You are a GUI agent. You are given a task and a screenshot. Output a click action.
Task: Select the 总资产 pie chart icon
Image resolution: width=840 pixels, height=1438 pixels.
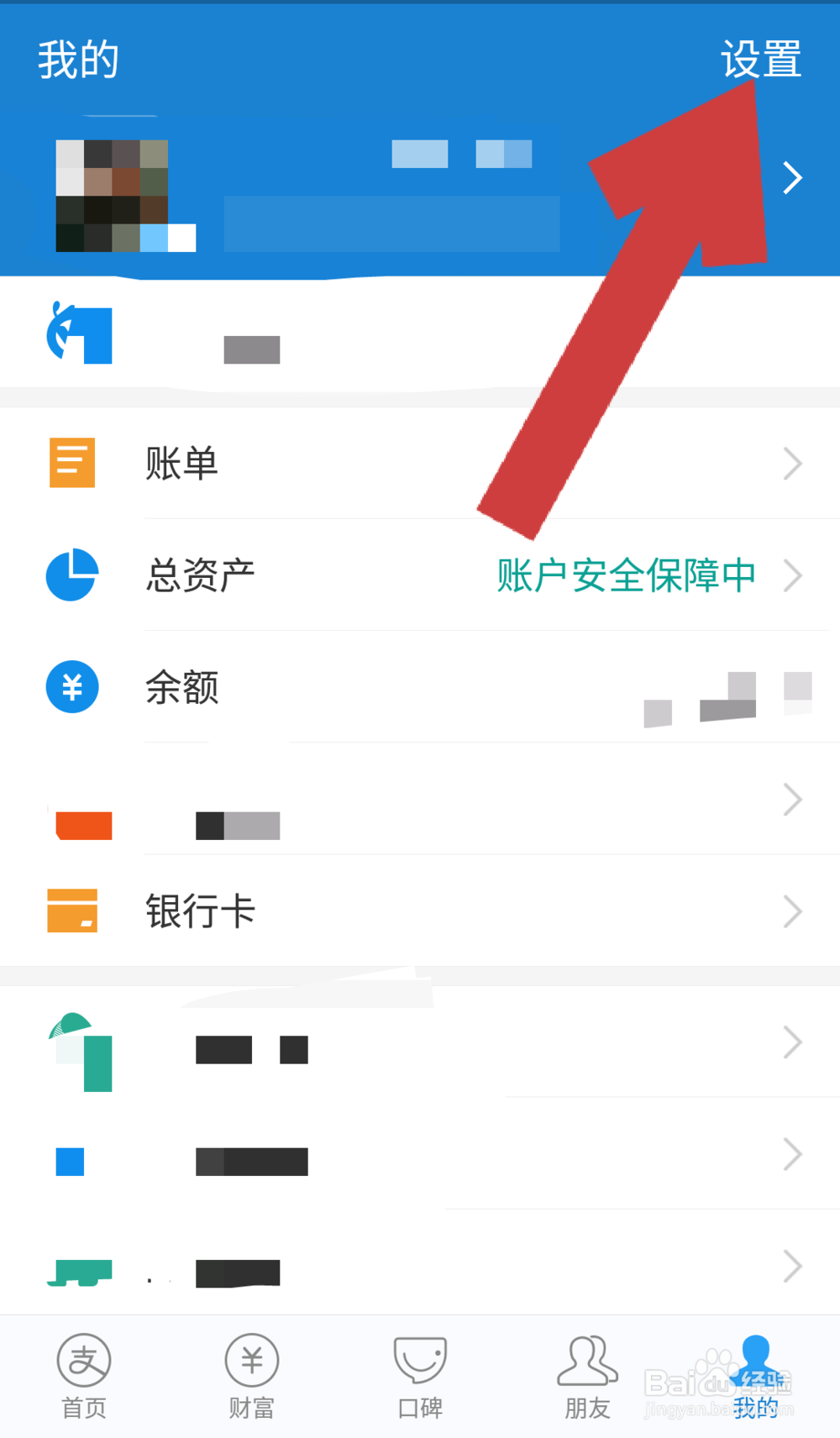(x=71, y=575)
